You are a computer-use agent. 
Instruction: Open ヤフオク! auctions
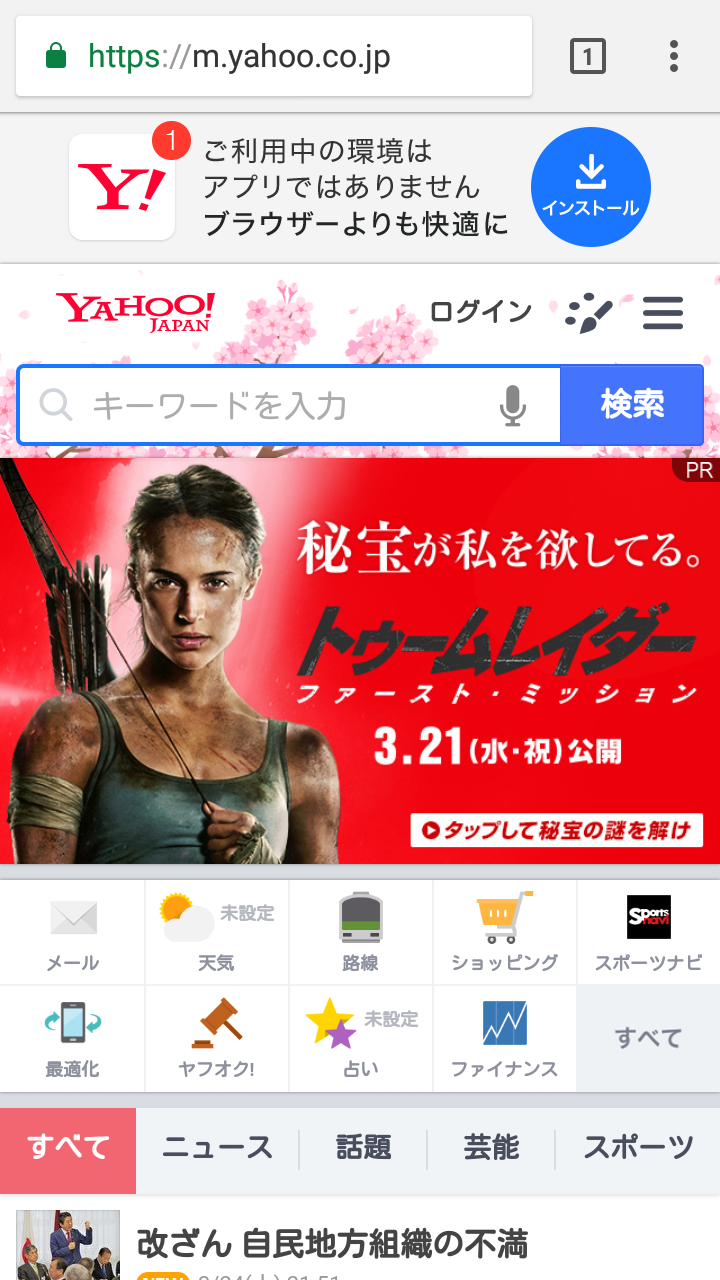(216, 1038)
